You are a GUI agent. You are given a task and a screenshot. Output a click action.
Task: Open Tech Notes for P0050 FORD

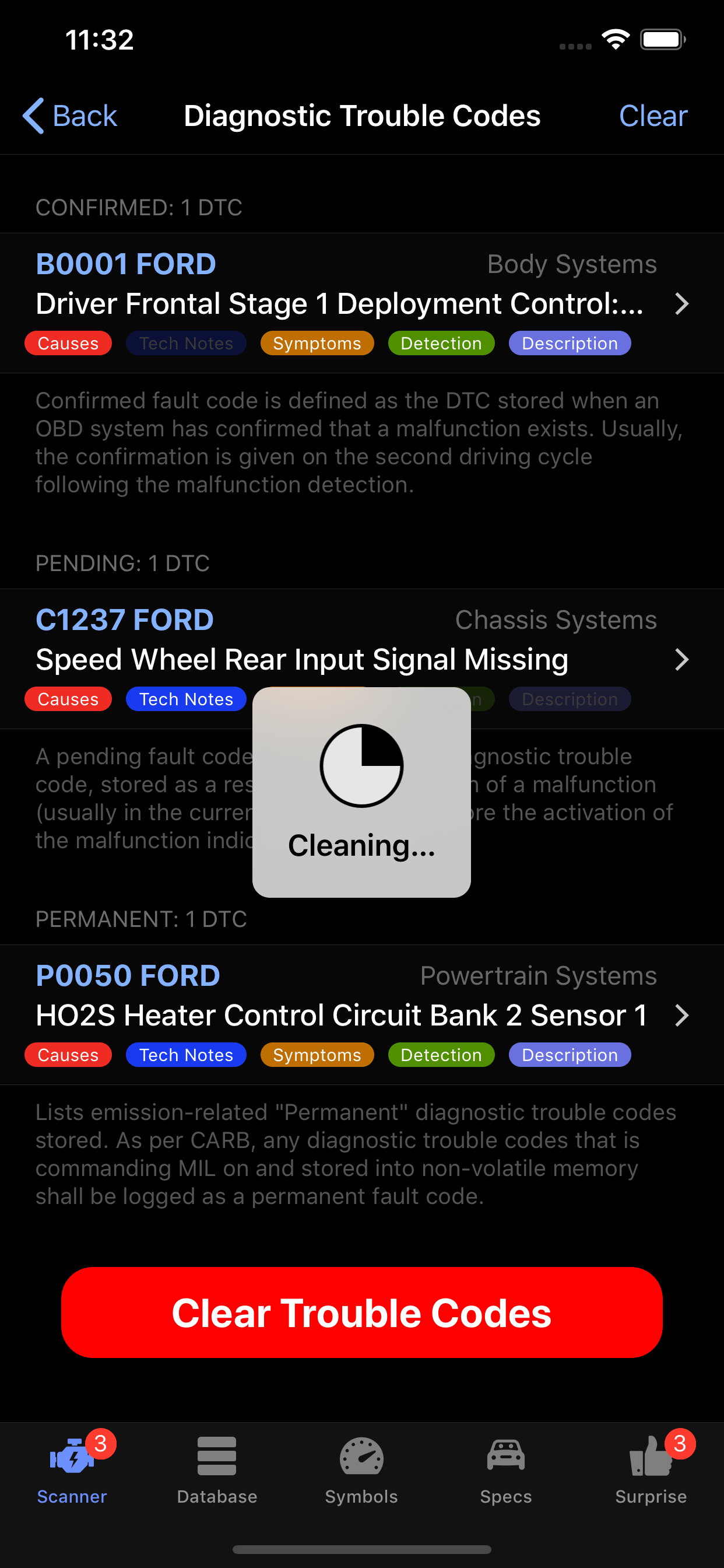coord(185,1055)
